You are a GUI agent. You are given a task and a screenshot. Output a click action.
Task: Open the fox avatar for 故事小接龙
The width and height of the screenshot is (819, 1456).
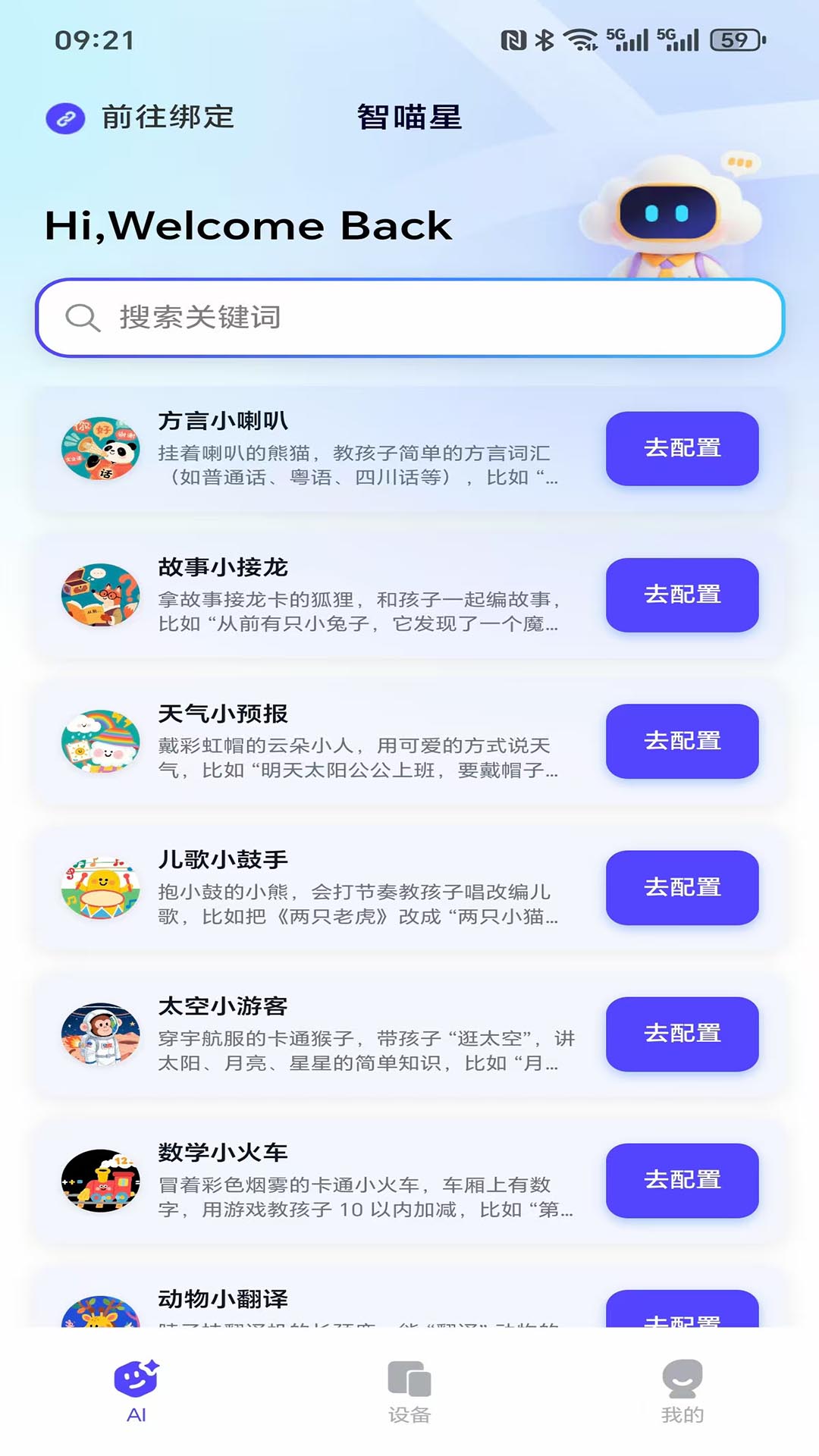tap(102, 595)
